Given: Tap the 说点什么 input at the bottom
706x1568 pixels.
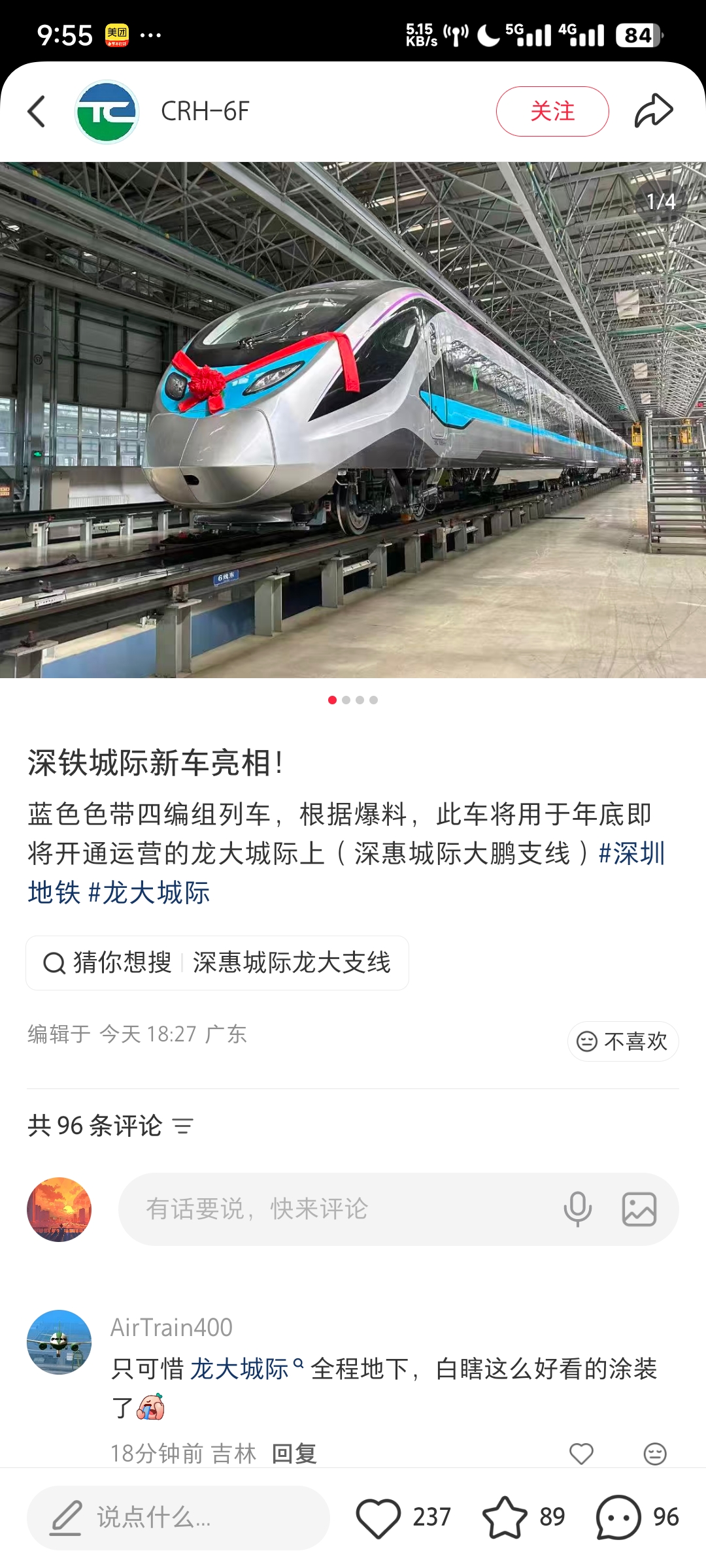Looking at the screenshot, I should click(x=178, y=1517).
